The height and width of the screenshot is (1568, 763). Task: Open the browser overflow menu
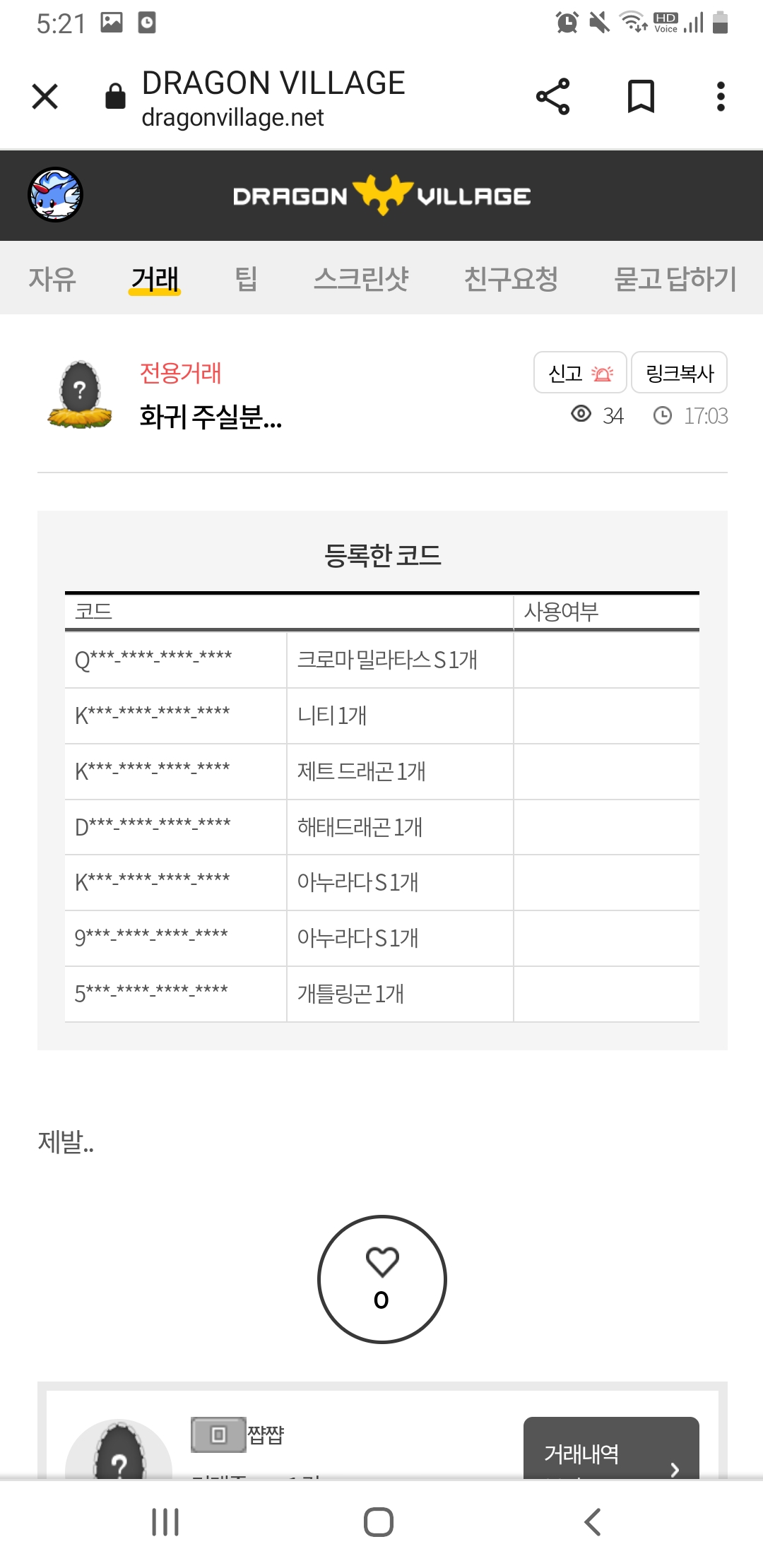point(720,97)
